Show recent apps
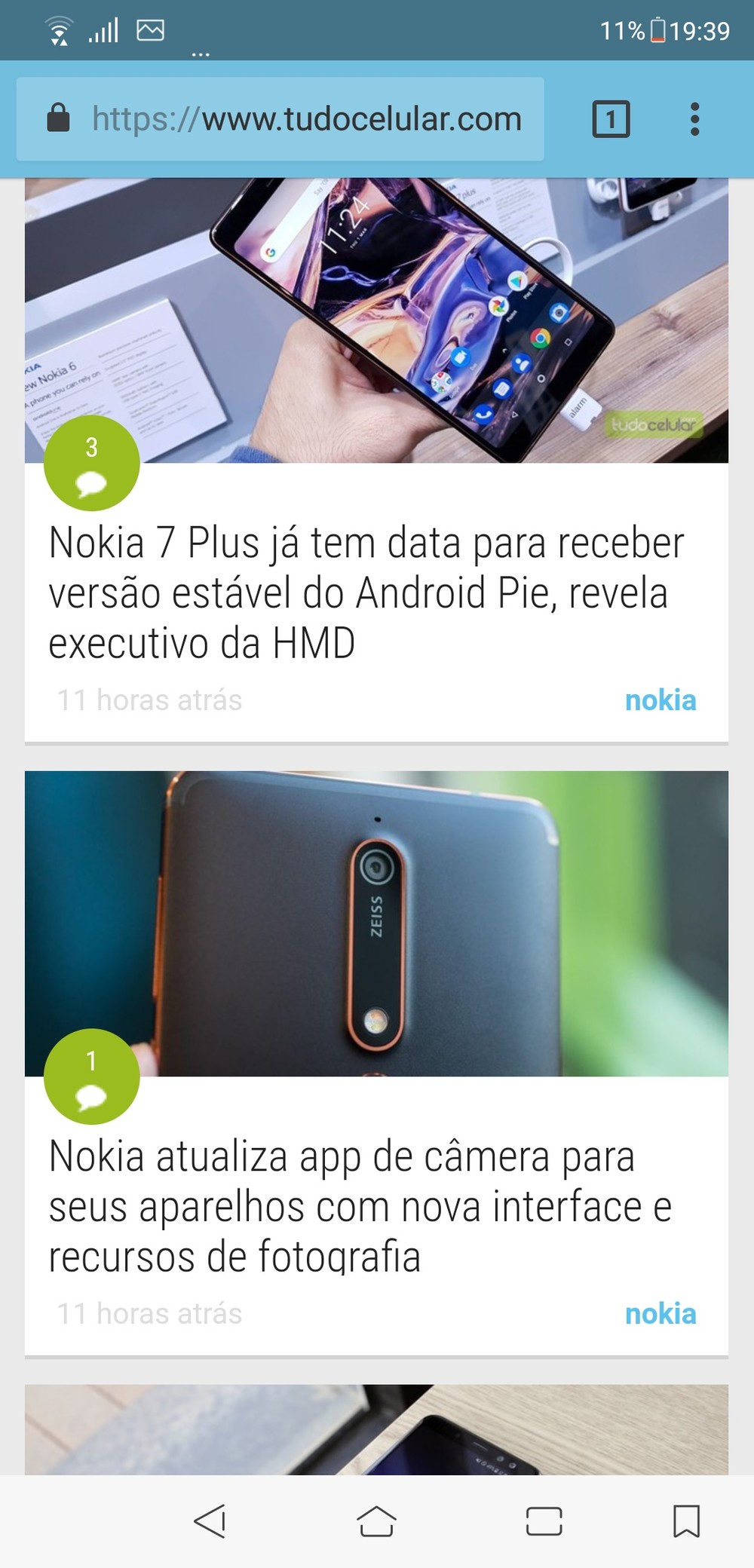Viewport: 754px width, 1568px height. coord(544,1521)
